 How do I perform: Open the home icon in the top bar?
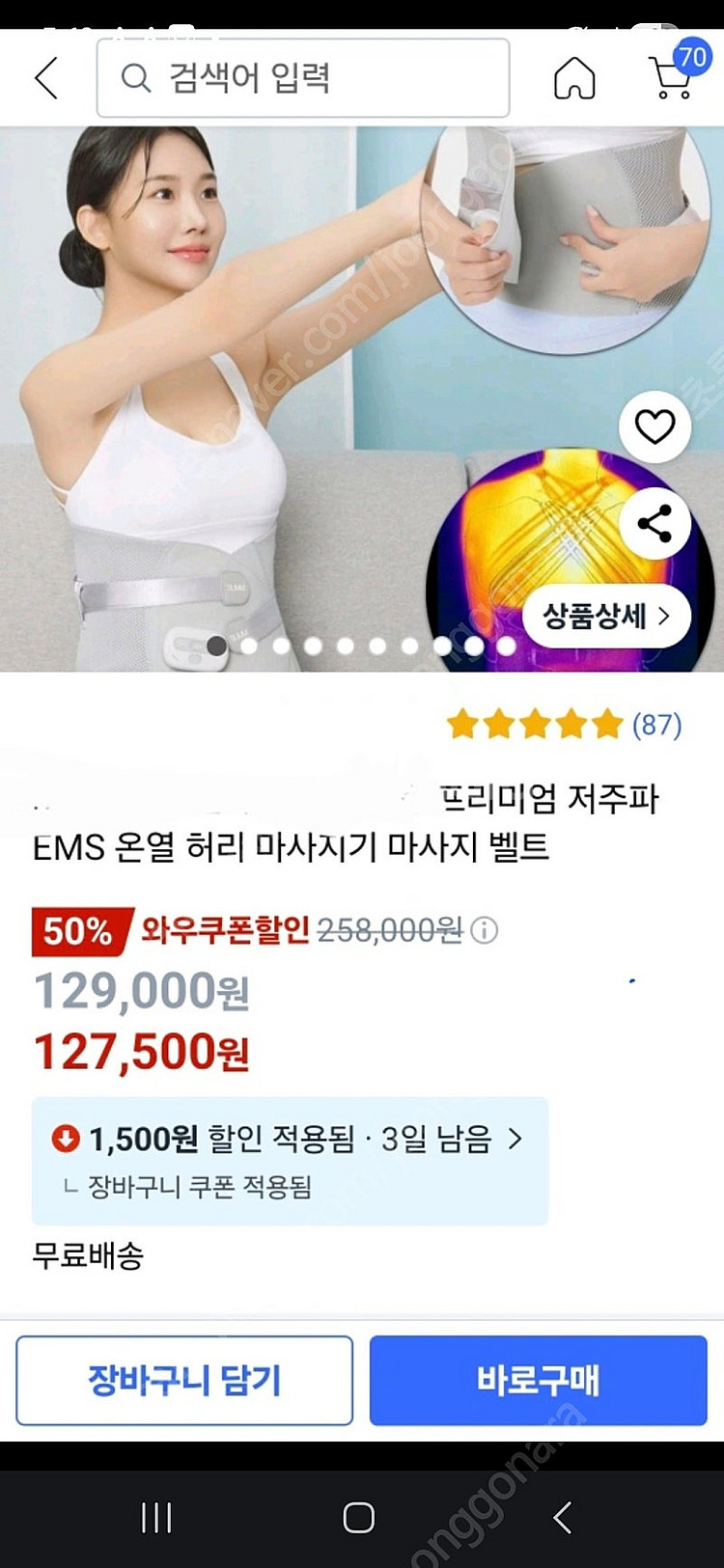[x=574, y=77]
